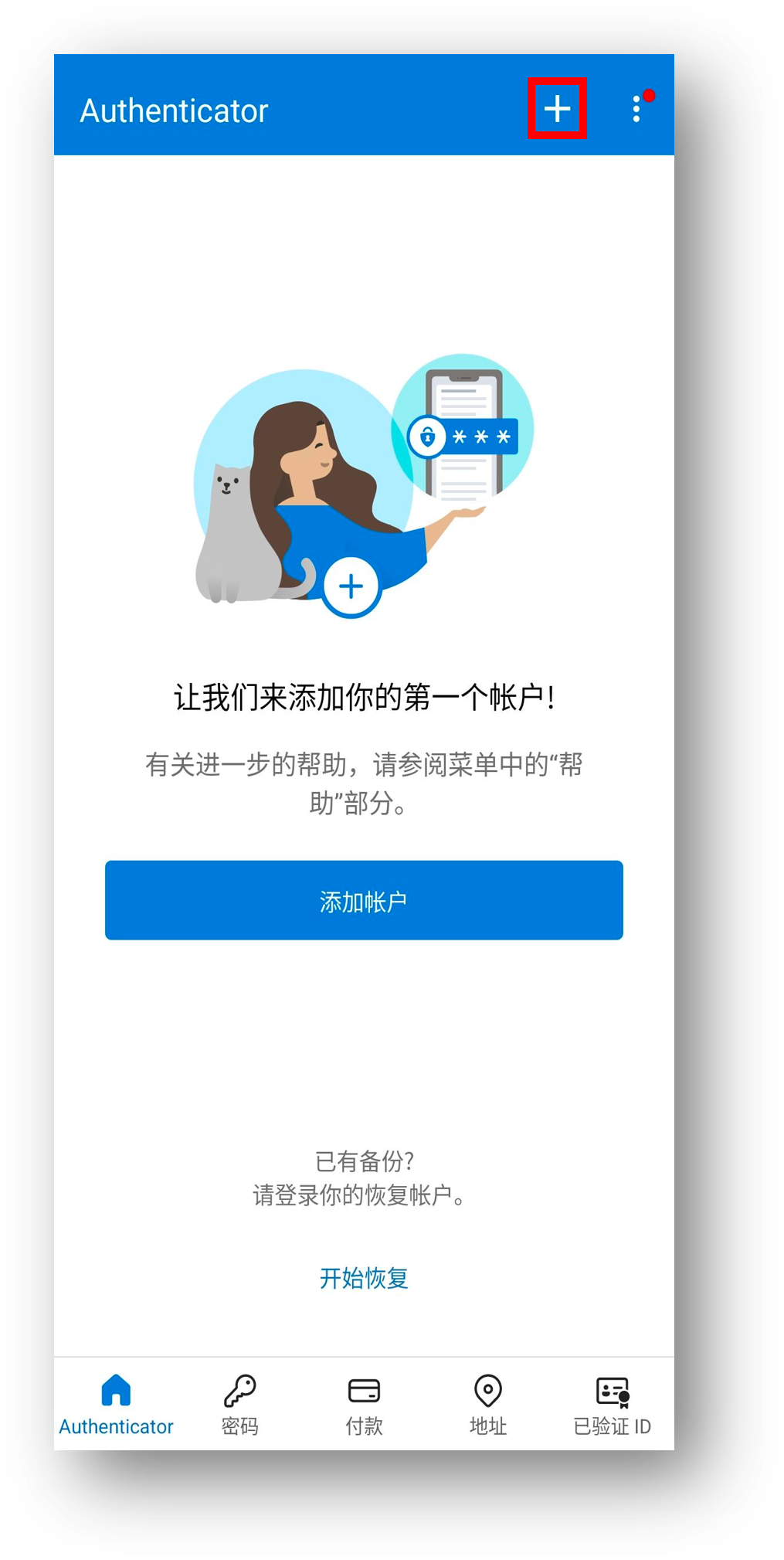Open the three-dot overflow menu
784x1560 pixels.
(x=636, y=109)
